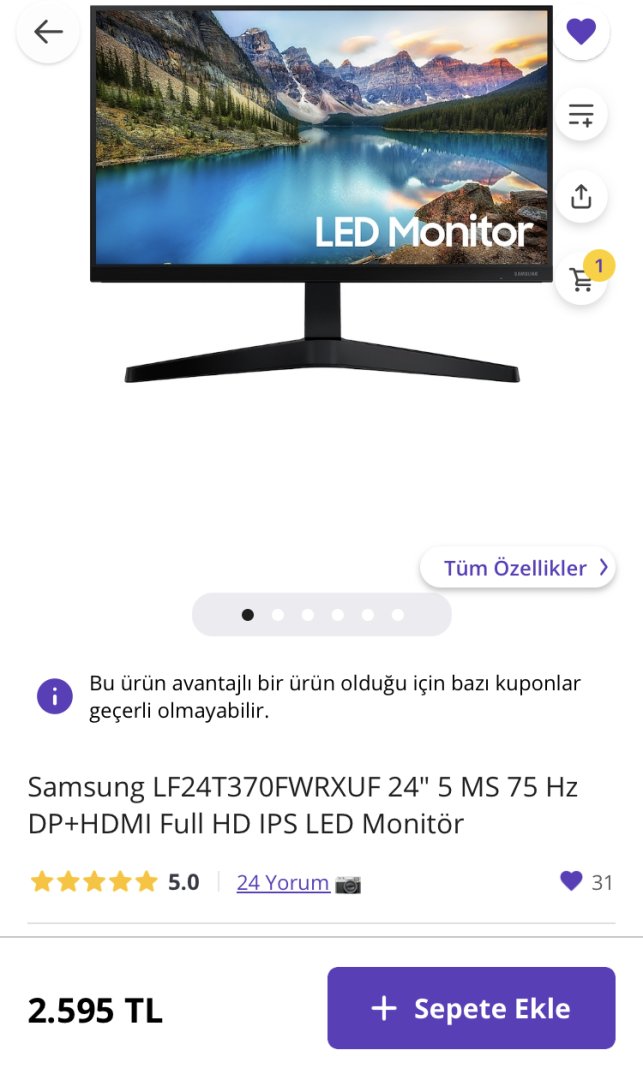Screen dimensions: 643x1080
Task: Tap Sepete Ekle to add to cart
Action: (x=471, y=1008)
